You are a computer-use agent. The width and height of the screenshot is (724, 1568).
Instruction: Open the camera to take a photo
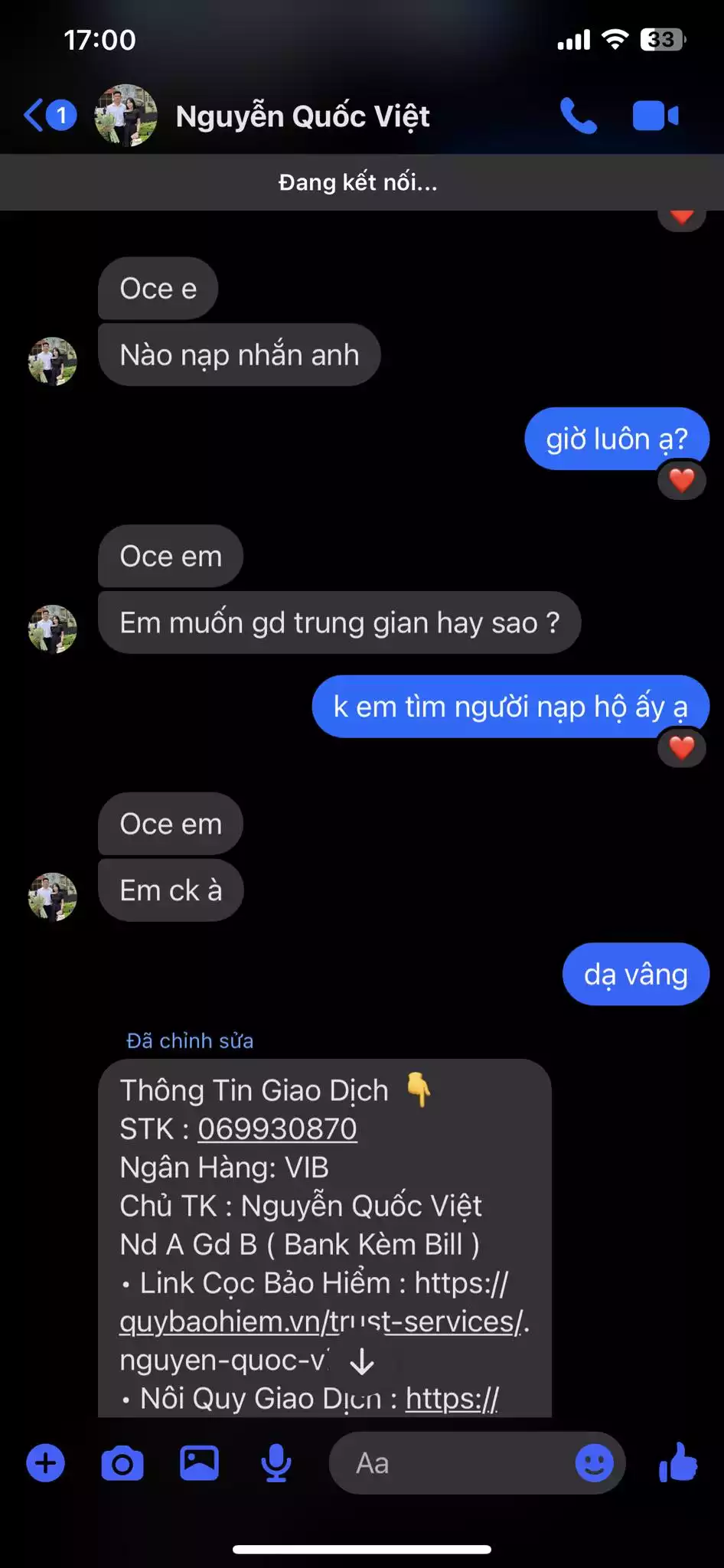pyautogui.click(x=122, y=1463)
